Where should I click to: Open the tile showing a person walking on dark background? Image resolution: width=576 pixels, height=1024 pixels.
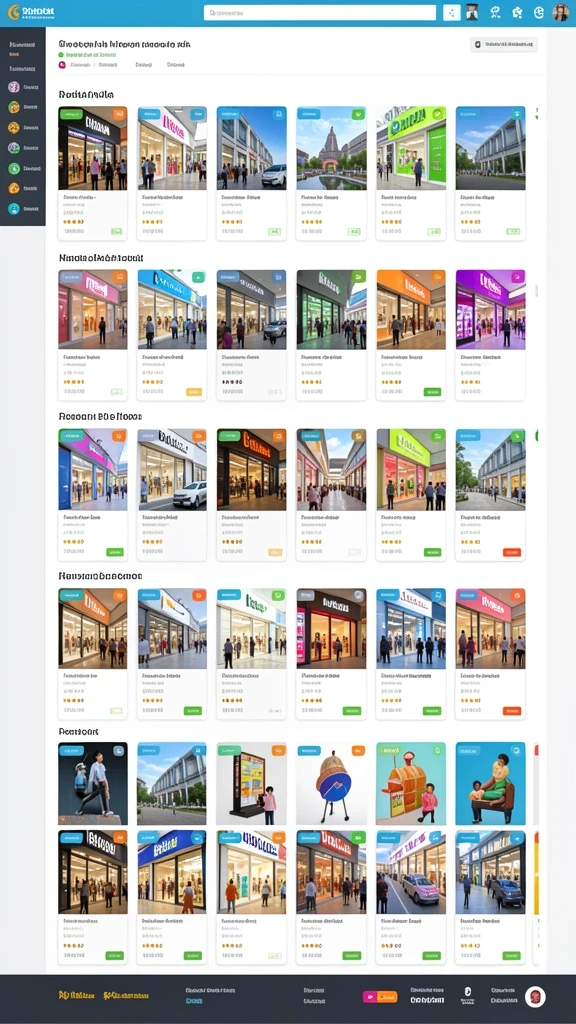tap(93, 783)
